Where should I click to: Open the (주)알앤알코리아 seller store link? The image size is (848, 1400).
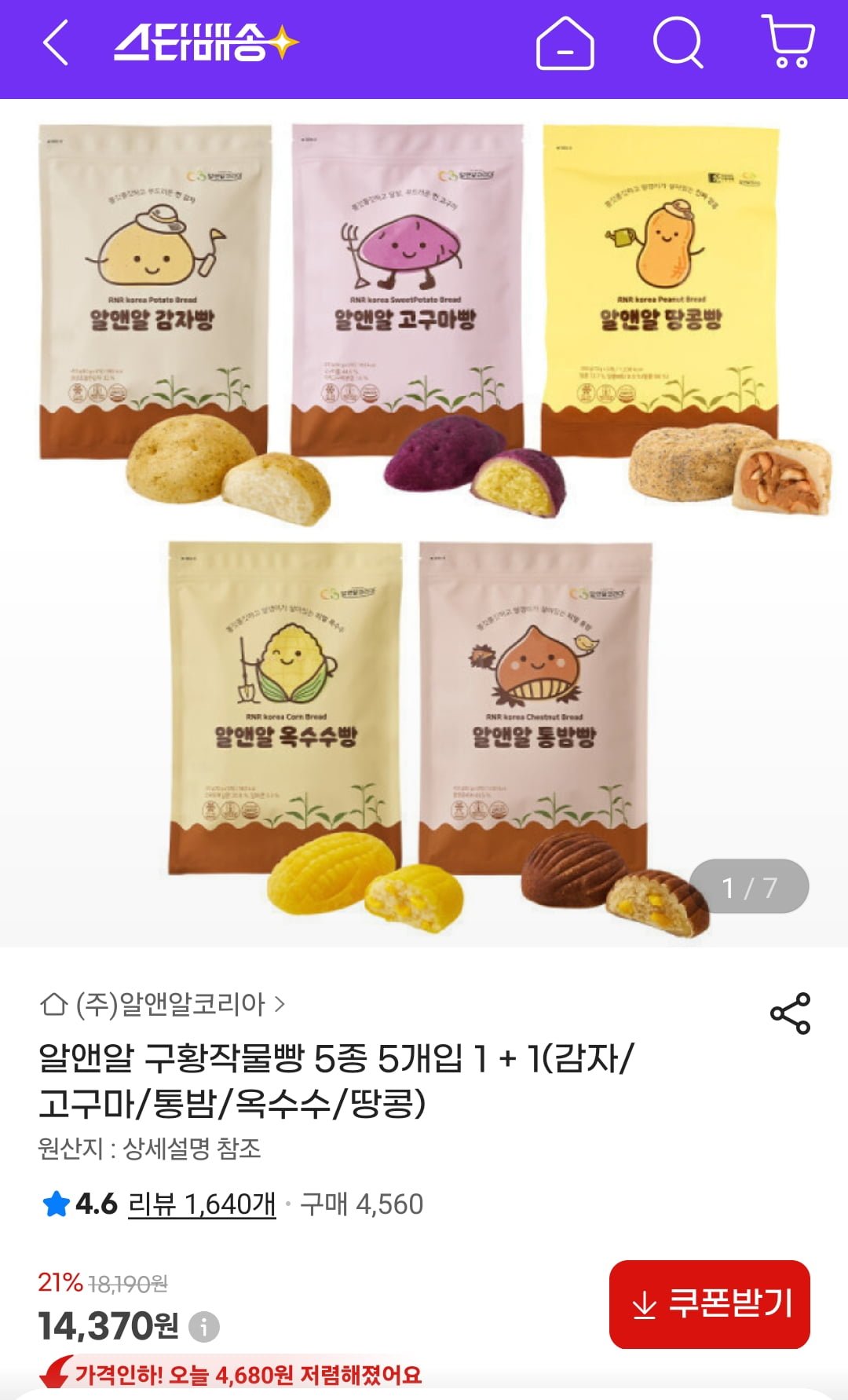pos(163,1004)
